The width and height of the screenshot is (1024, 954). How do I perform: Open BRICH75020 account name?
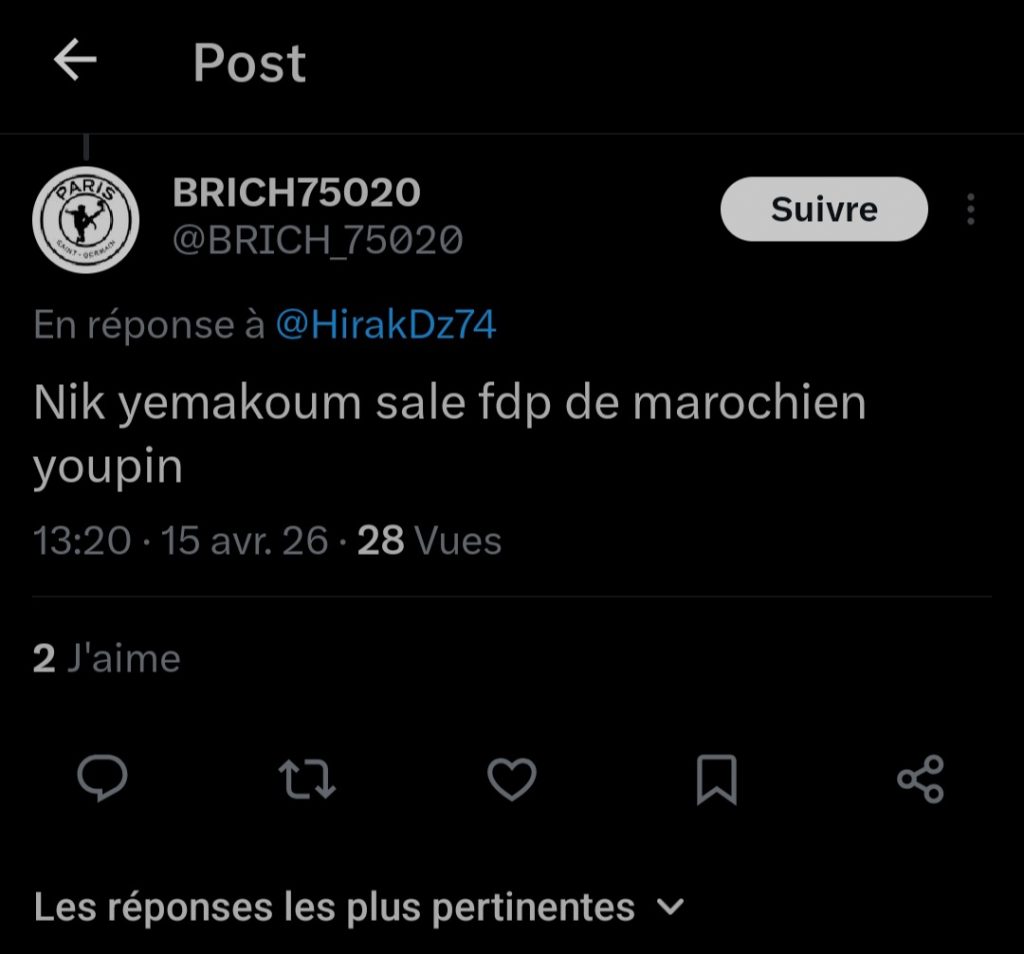click(296, 193)
